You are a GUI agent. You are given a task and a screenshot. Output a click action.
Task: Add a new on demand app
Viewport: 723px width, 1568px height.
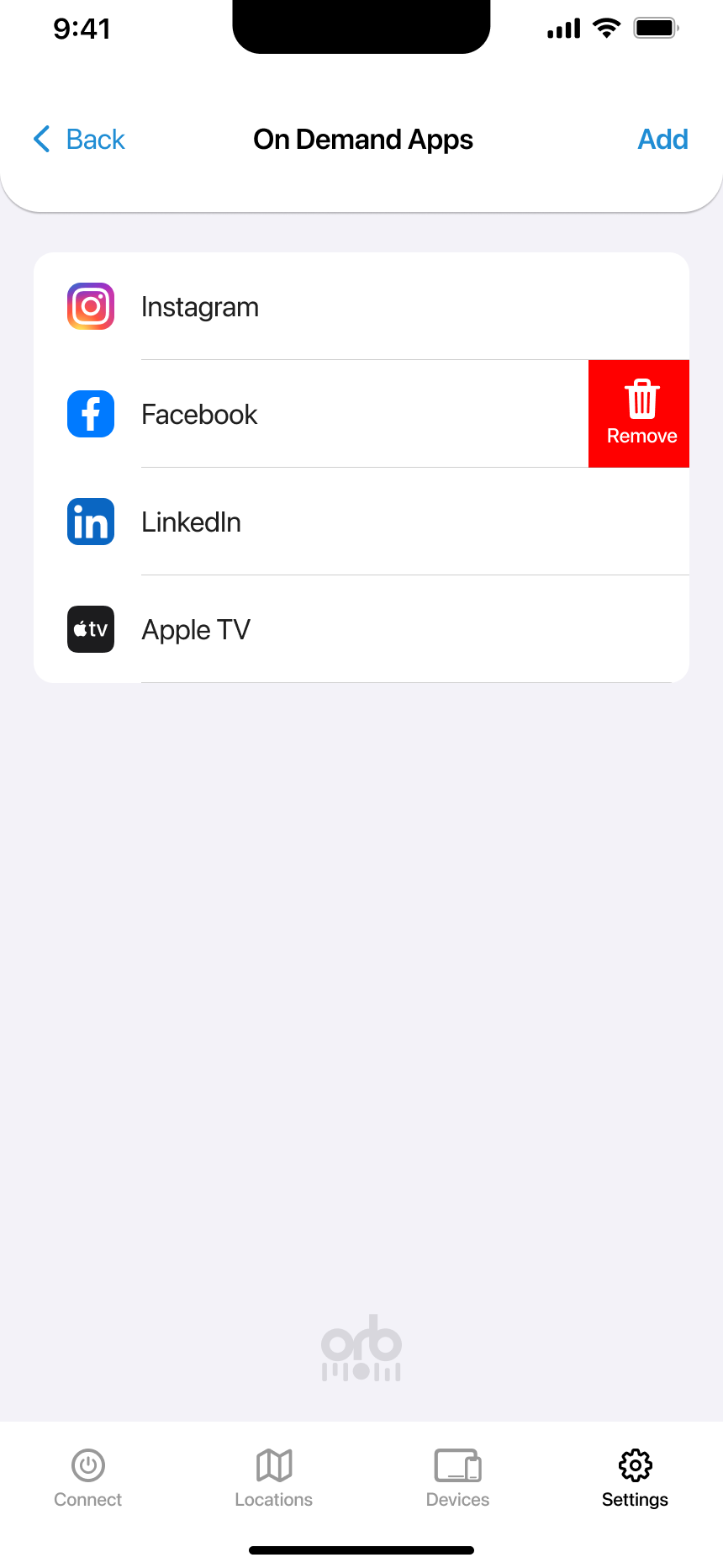[662, 140]
